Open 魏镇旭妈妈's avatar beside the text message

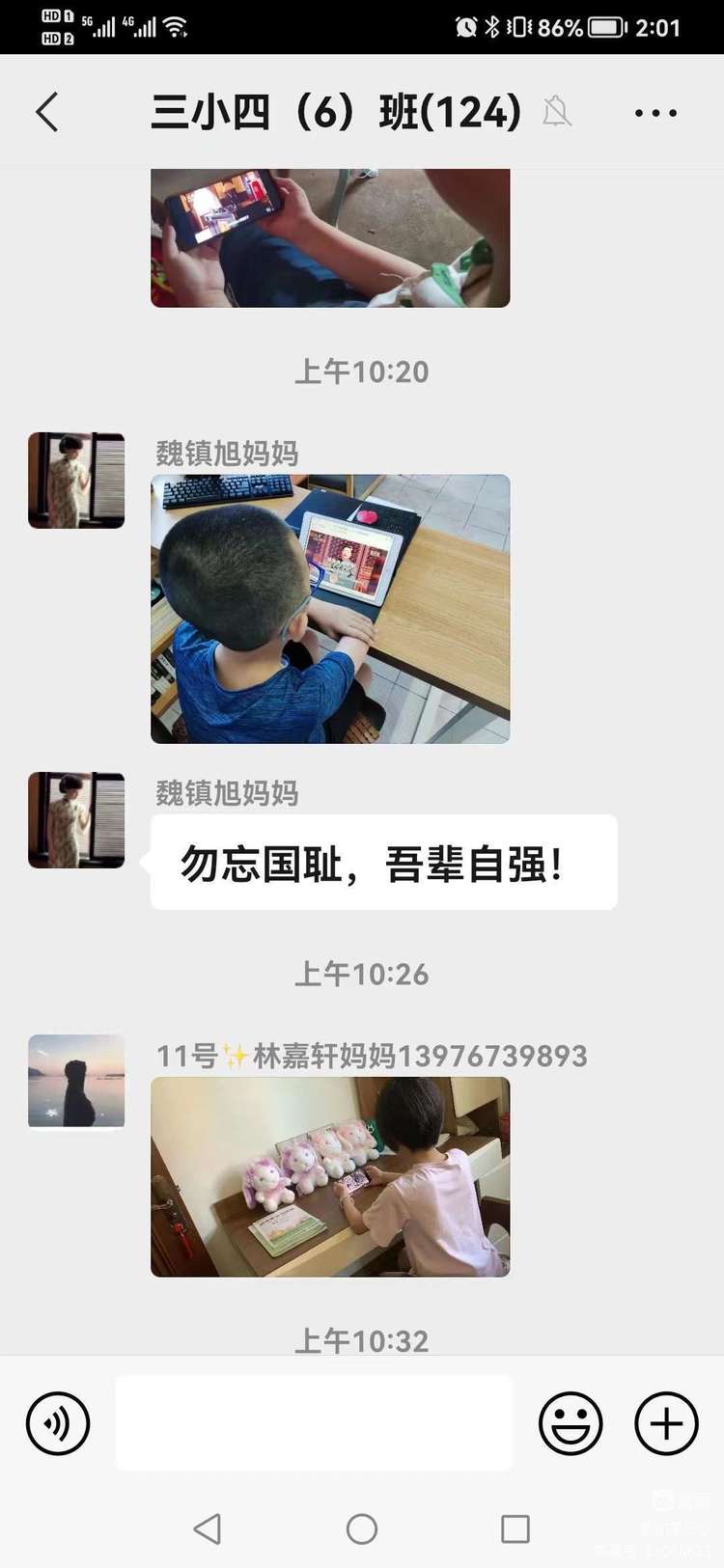click(76, 820)
